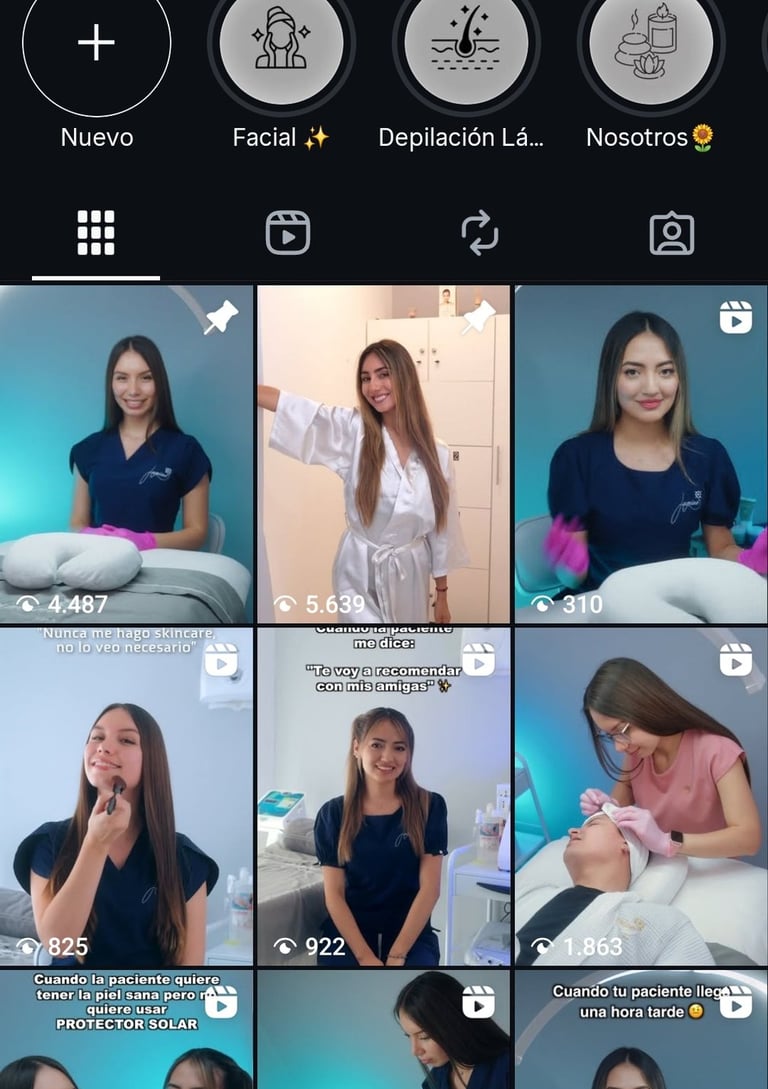Switch to the posts grid tab
The image size is (768, 1089).
click(96, 233)
